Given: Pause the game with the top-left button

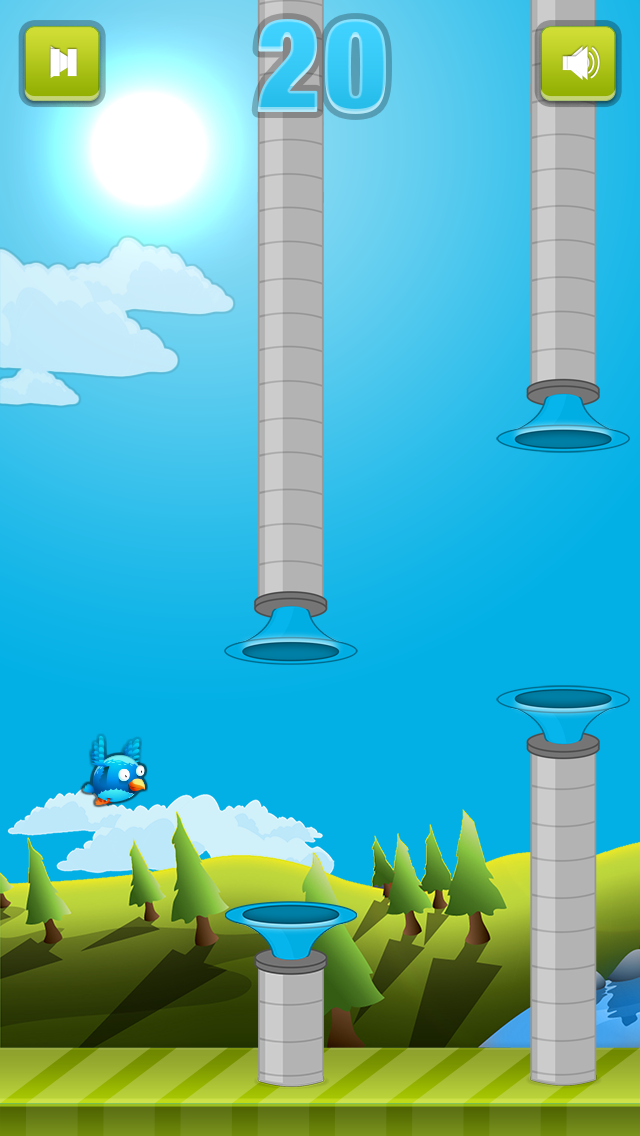Looking at the screenshot, I should pos(62,63).
